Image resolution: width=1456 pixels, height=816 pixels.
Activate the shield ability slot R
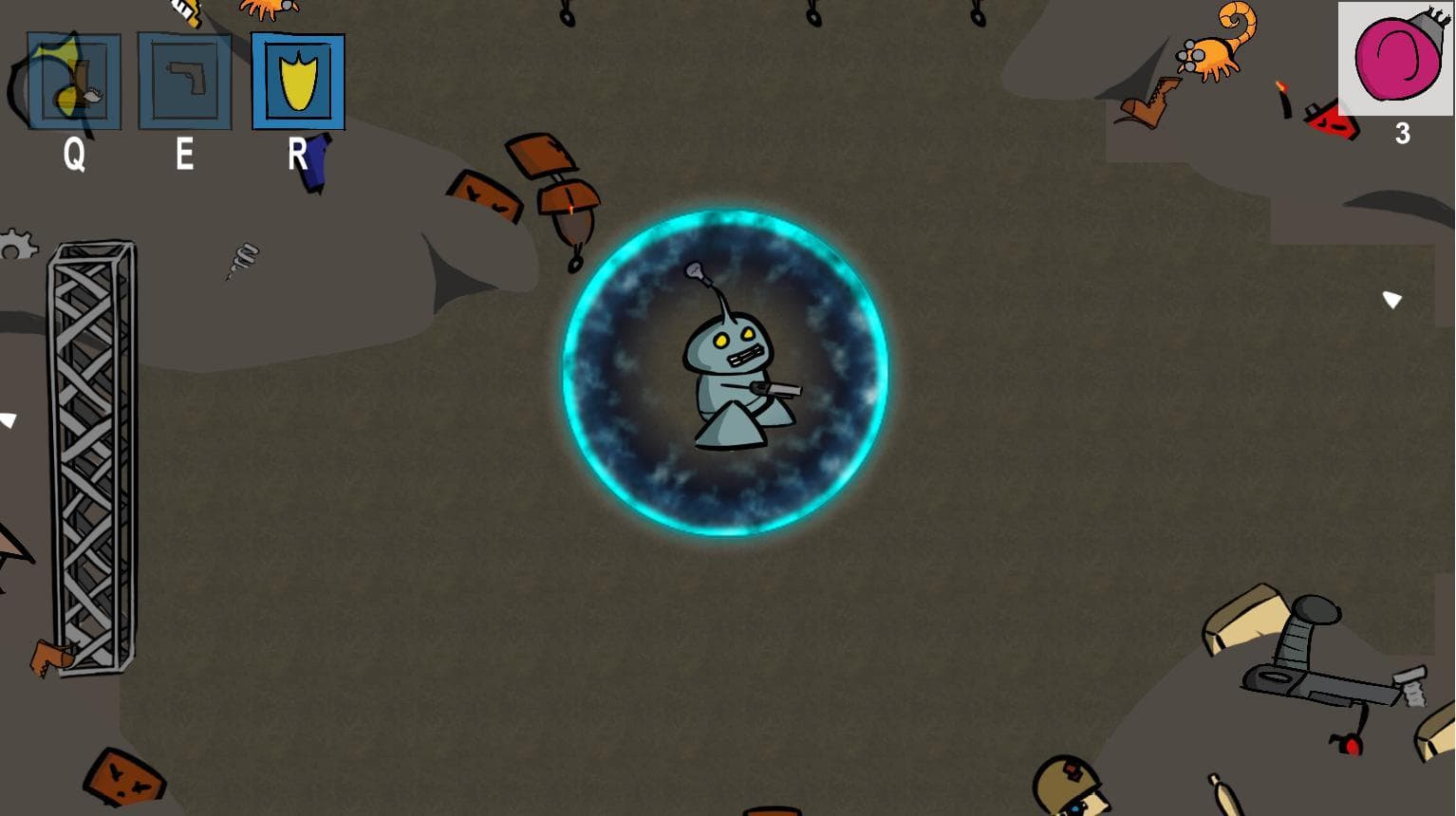tap(298, 82)
